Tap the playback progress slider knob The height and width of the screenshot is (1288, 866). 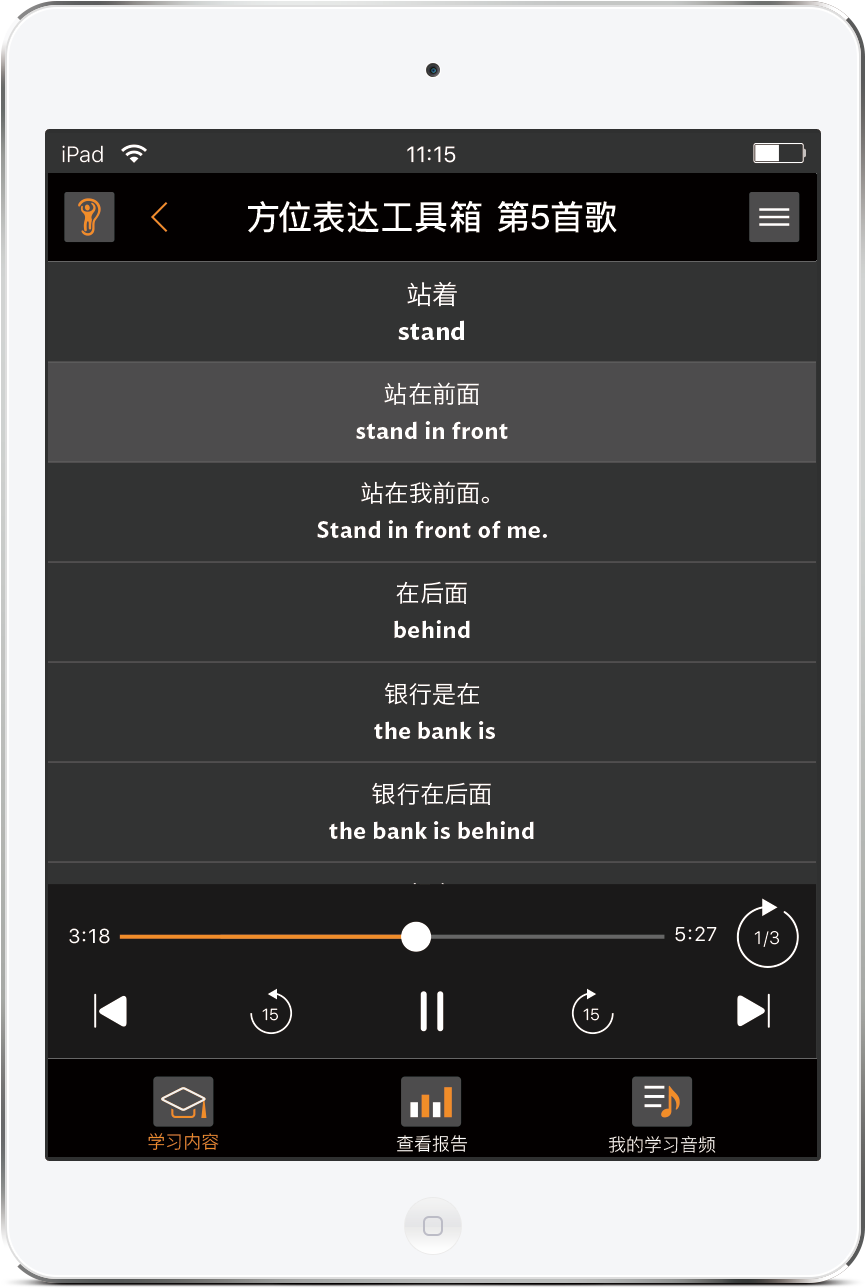(x=416, y=937)
